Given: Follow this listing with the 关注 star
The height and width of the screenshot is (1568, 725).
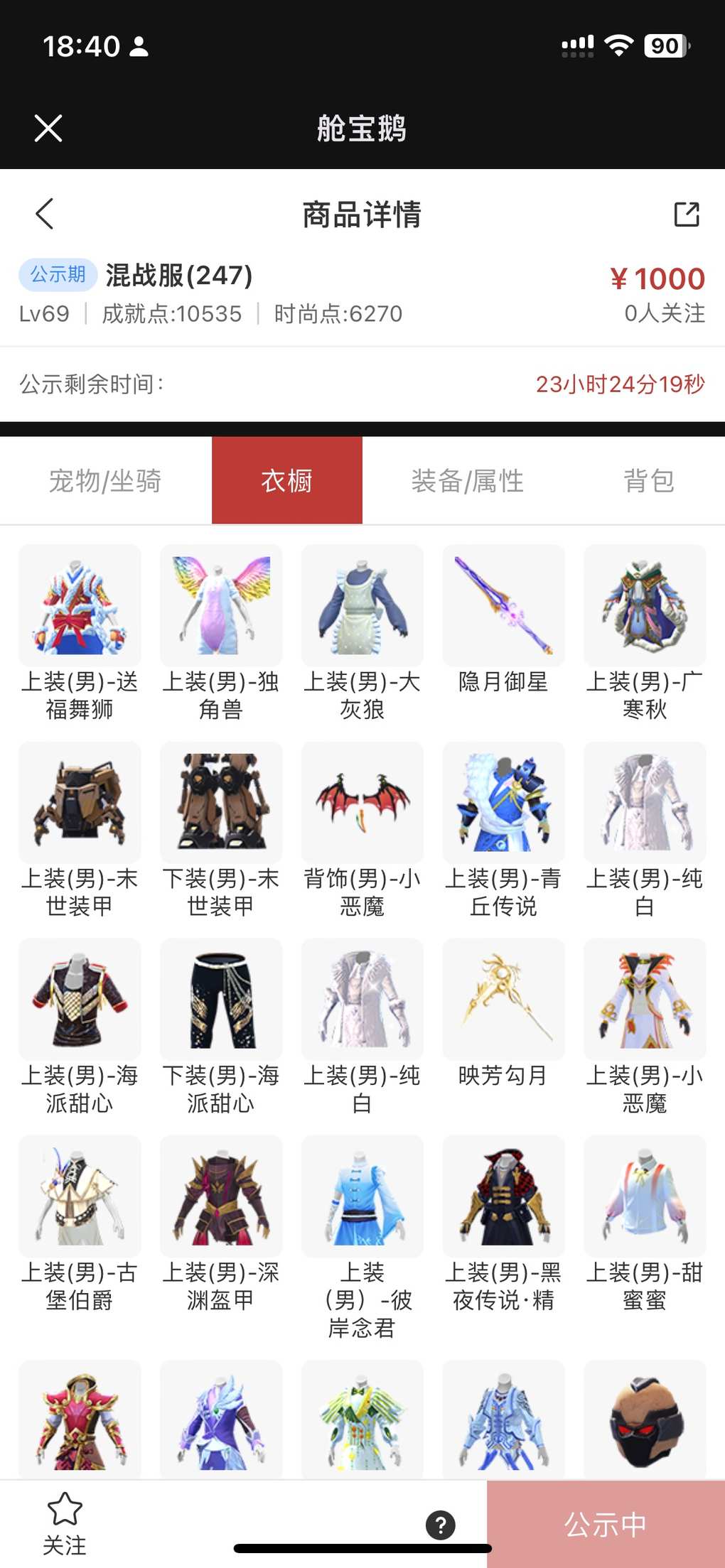Looking at the screenshot, I should [65, 1523].
